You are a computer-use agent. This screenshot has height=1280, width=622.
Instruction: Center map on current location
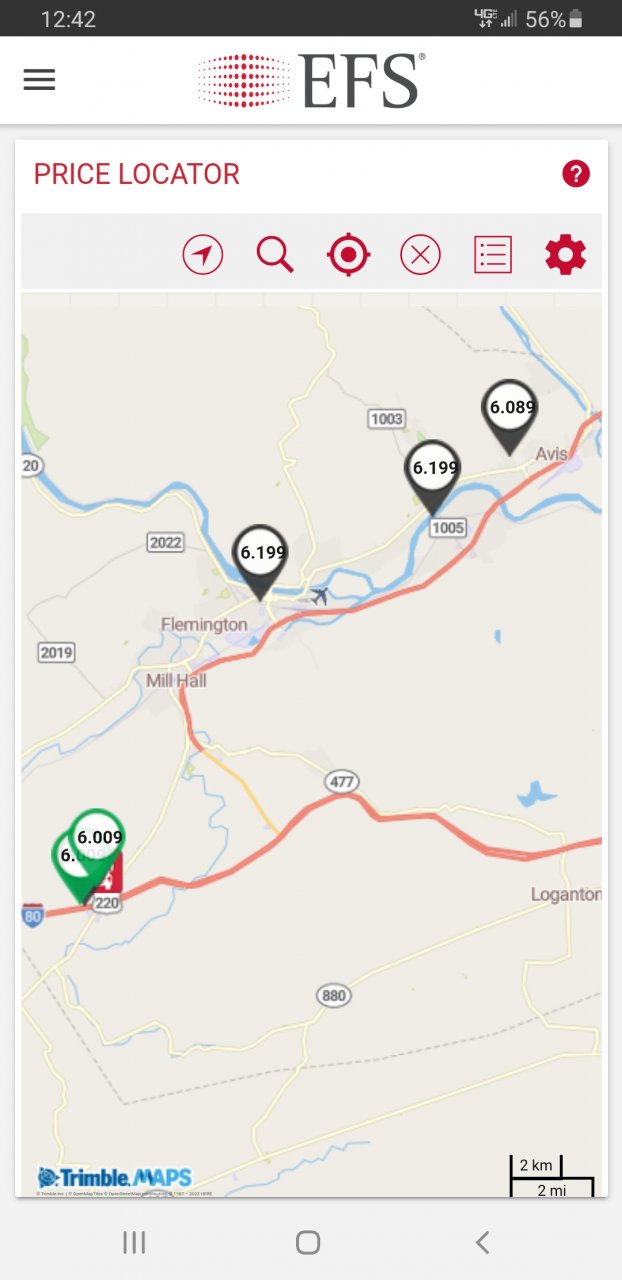coord(348,255)
